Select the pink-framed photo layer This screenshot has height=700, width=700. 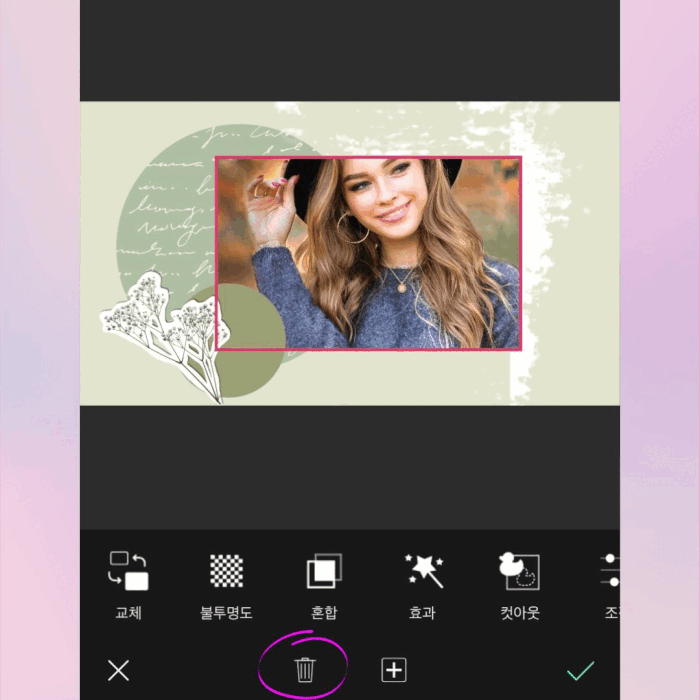pos(368,253)
